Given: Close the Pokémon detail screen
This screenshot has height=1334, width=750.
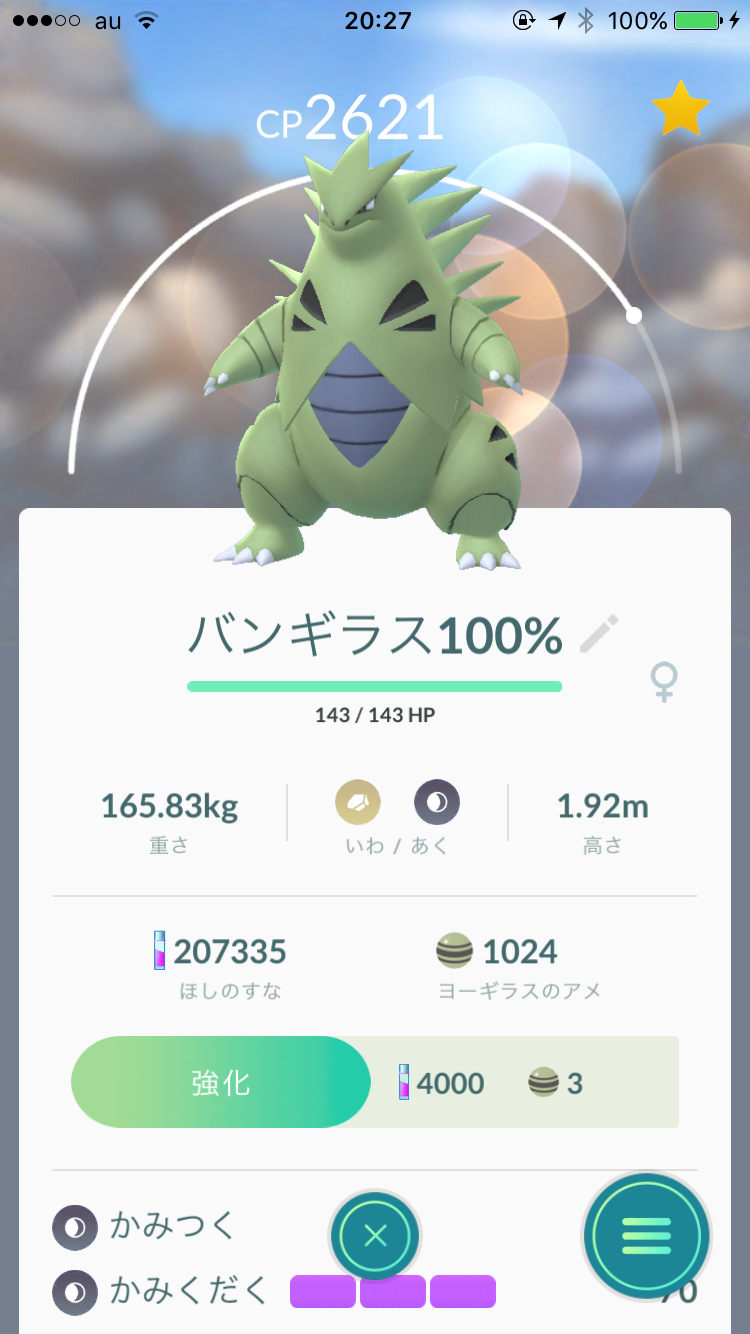Looking at the screenshot, I should 375,1237.
